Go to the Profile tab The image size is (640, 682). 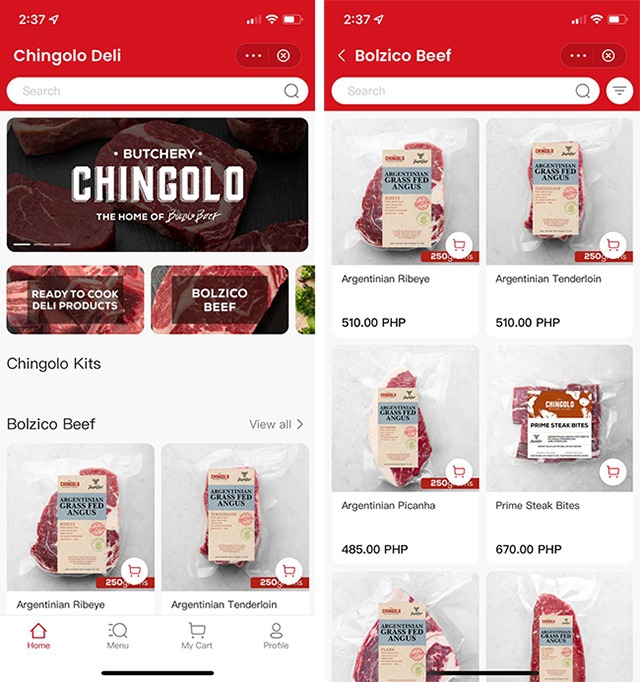[x=276, y=636]
